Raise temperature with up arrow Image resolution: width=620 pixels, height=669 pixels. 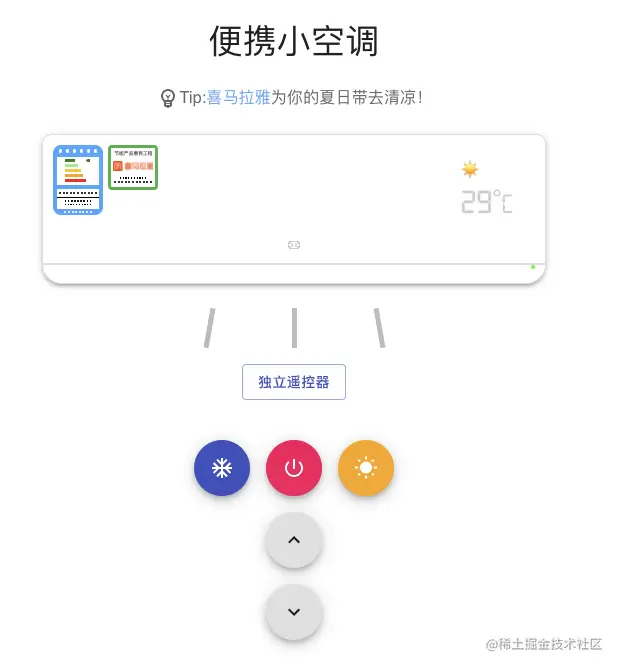tap(294, 540)
